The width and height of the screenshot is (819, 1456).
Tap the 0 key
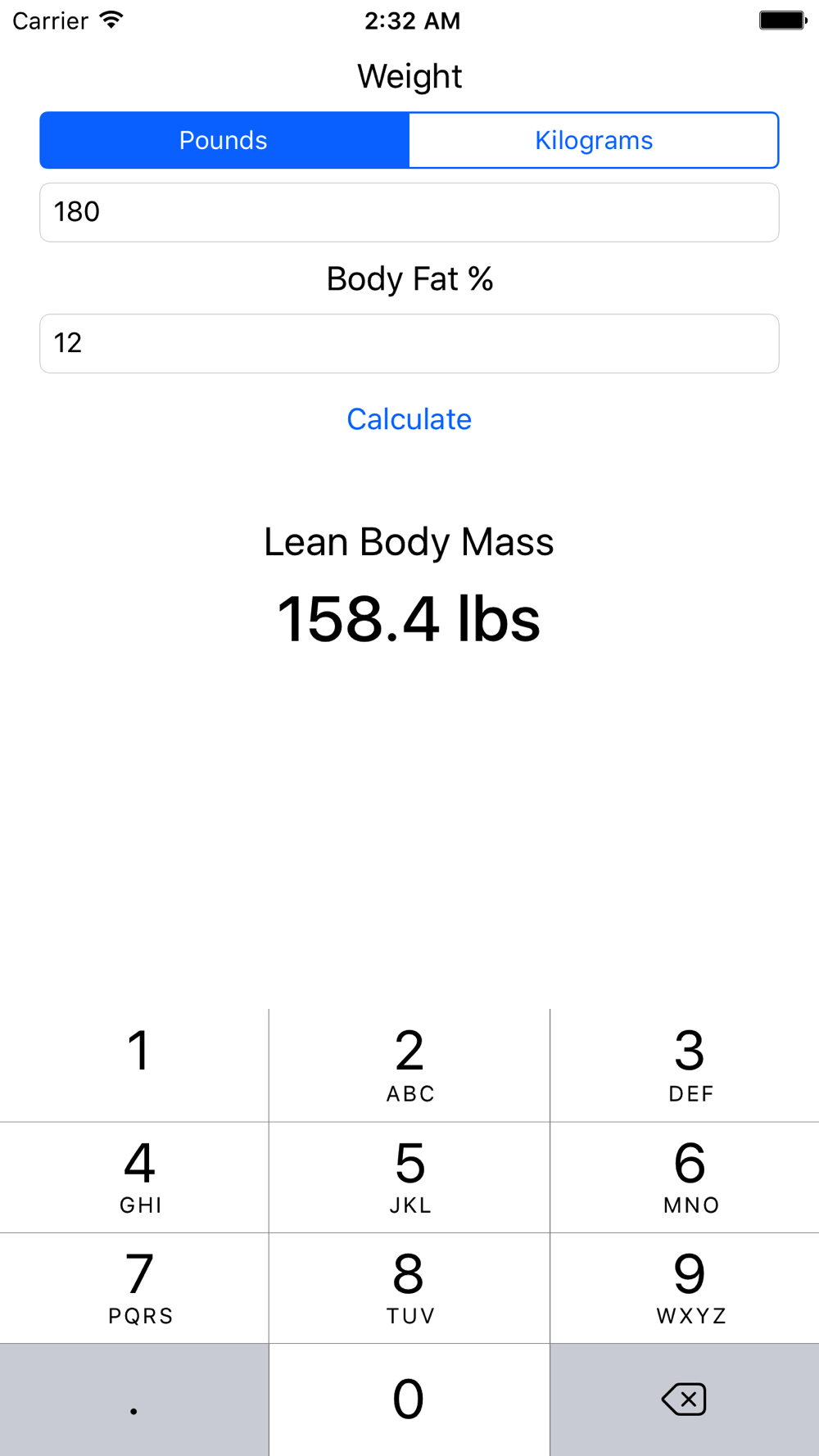pyautogui.click(x=409, y=1399)
